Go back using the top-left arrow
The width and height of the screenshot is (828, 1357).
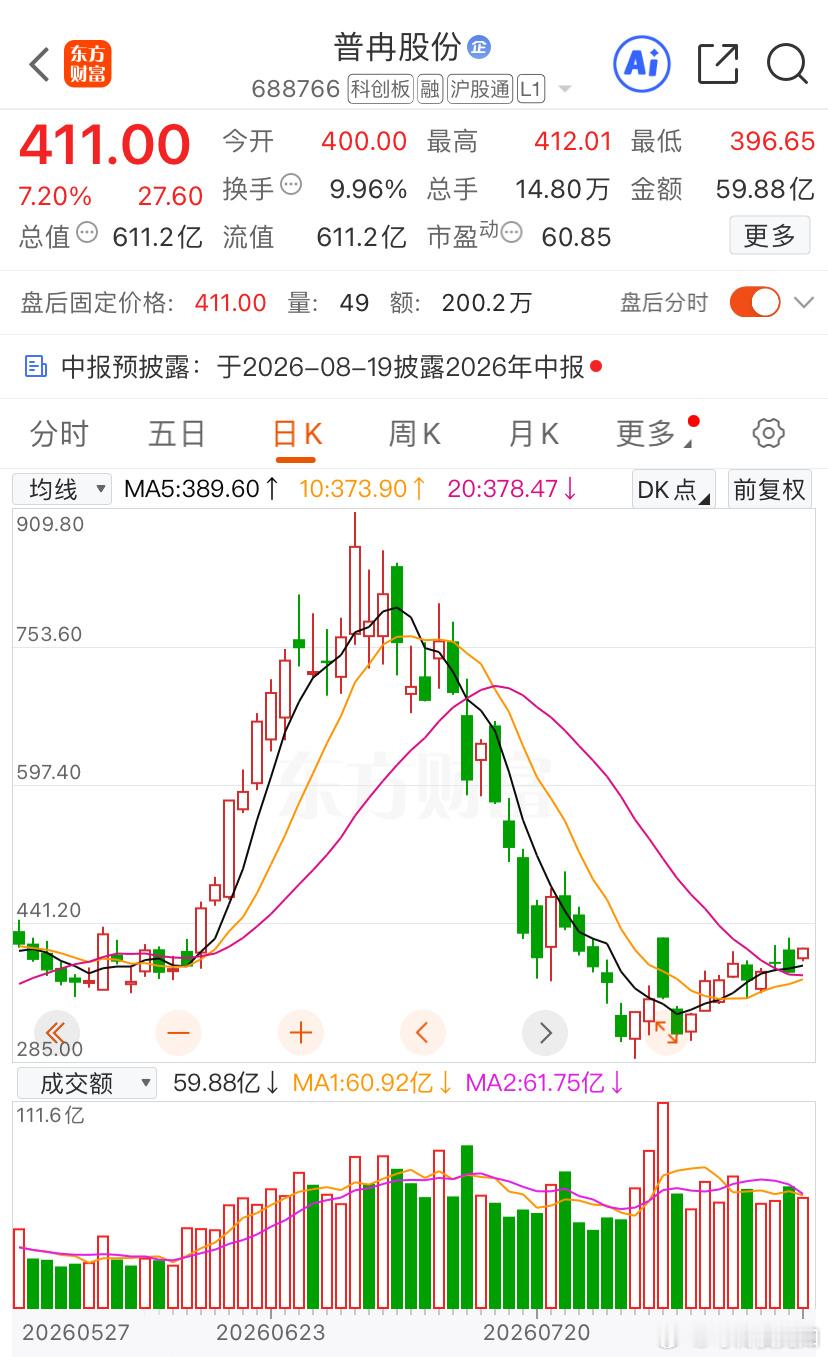[x=39, y=64]
